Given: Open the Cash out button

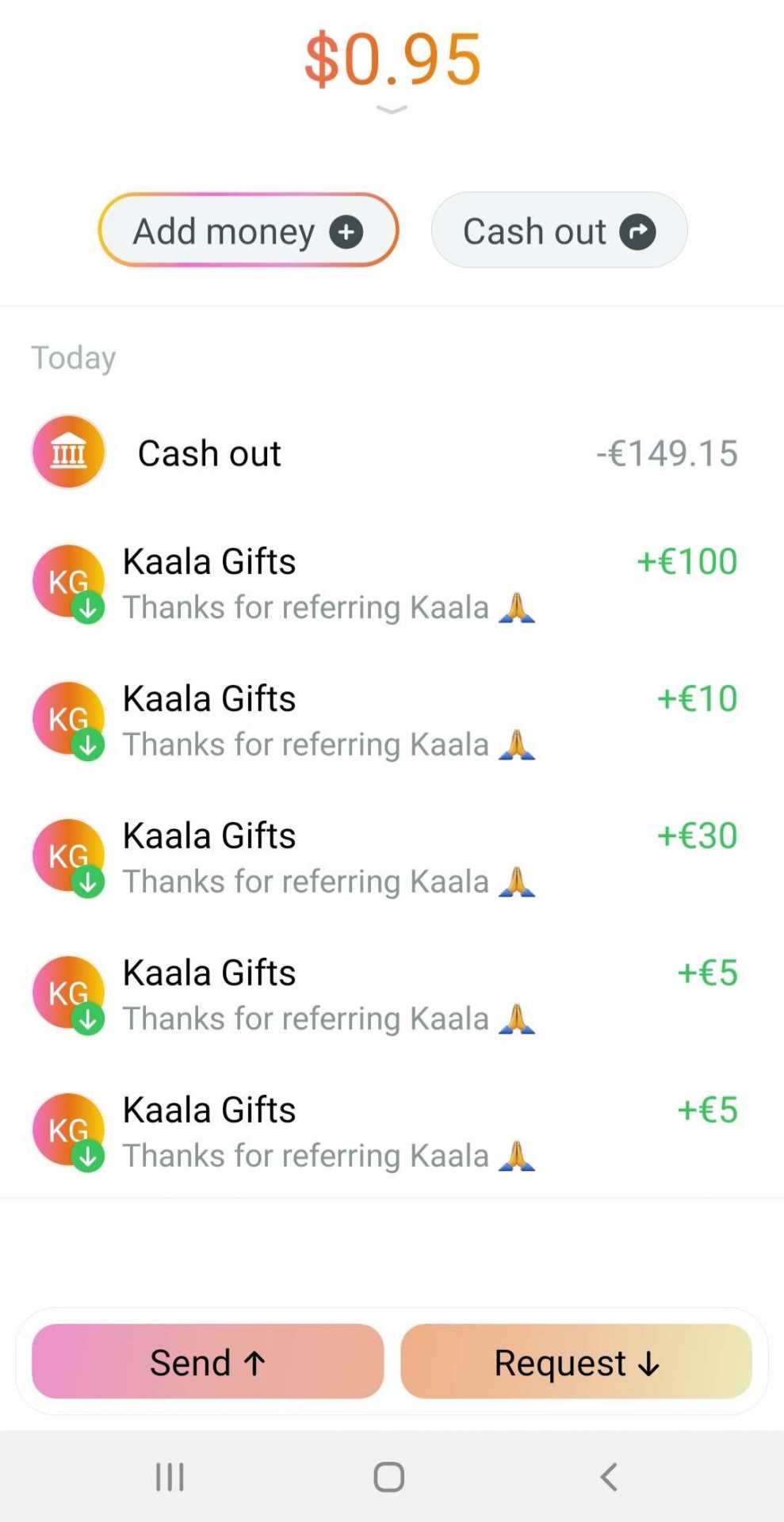Looking at the screenshot, I should (x=558, y=231).
